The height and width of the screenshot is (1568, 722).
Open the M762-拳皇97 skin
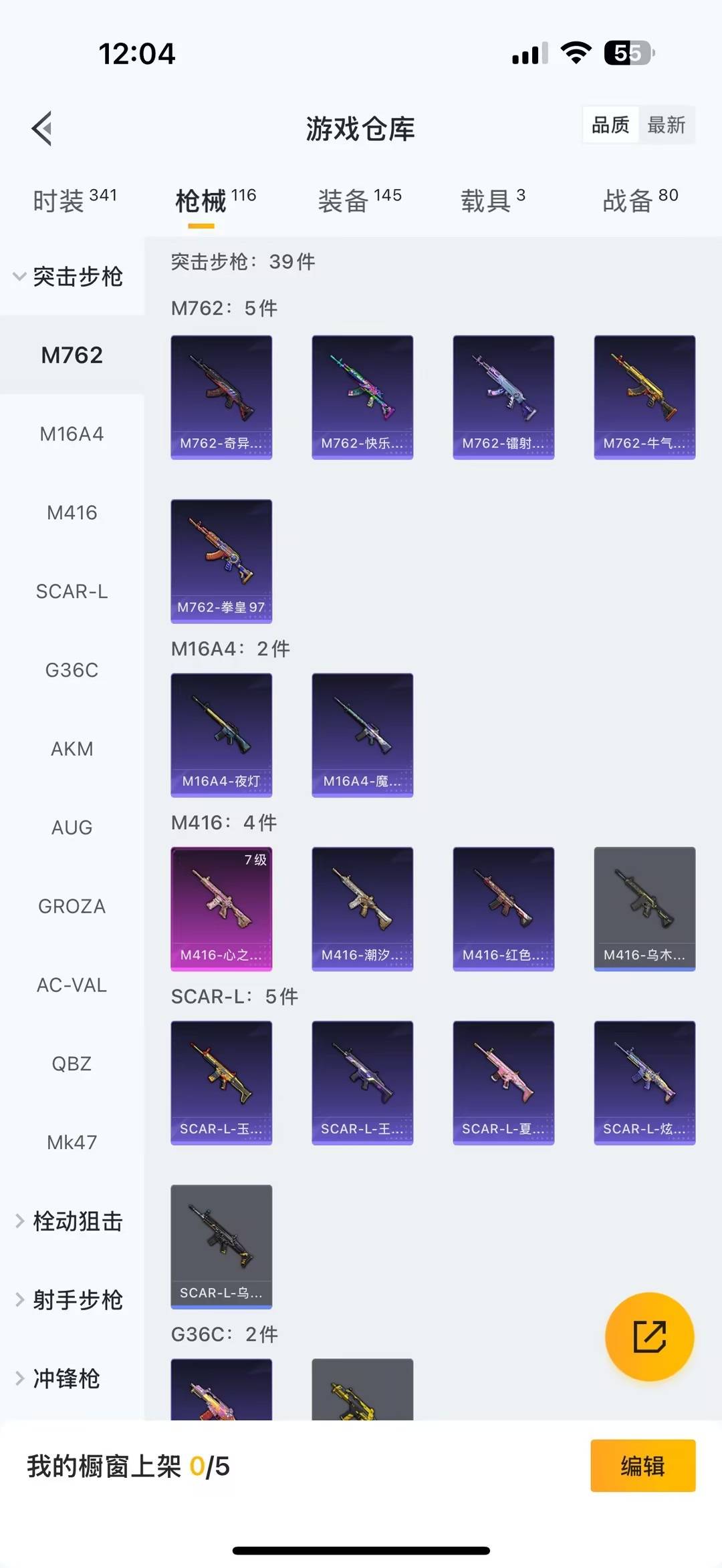click(221, 561)
